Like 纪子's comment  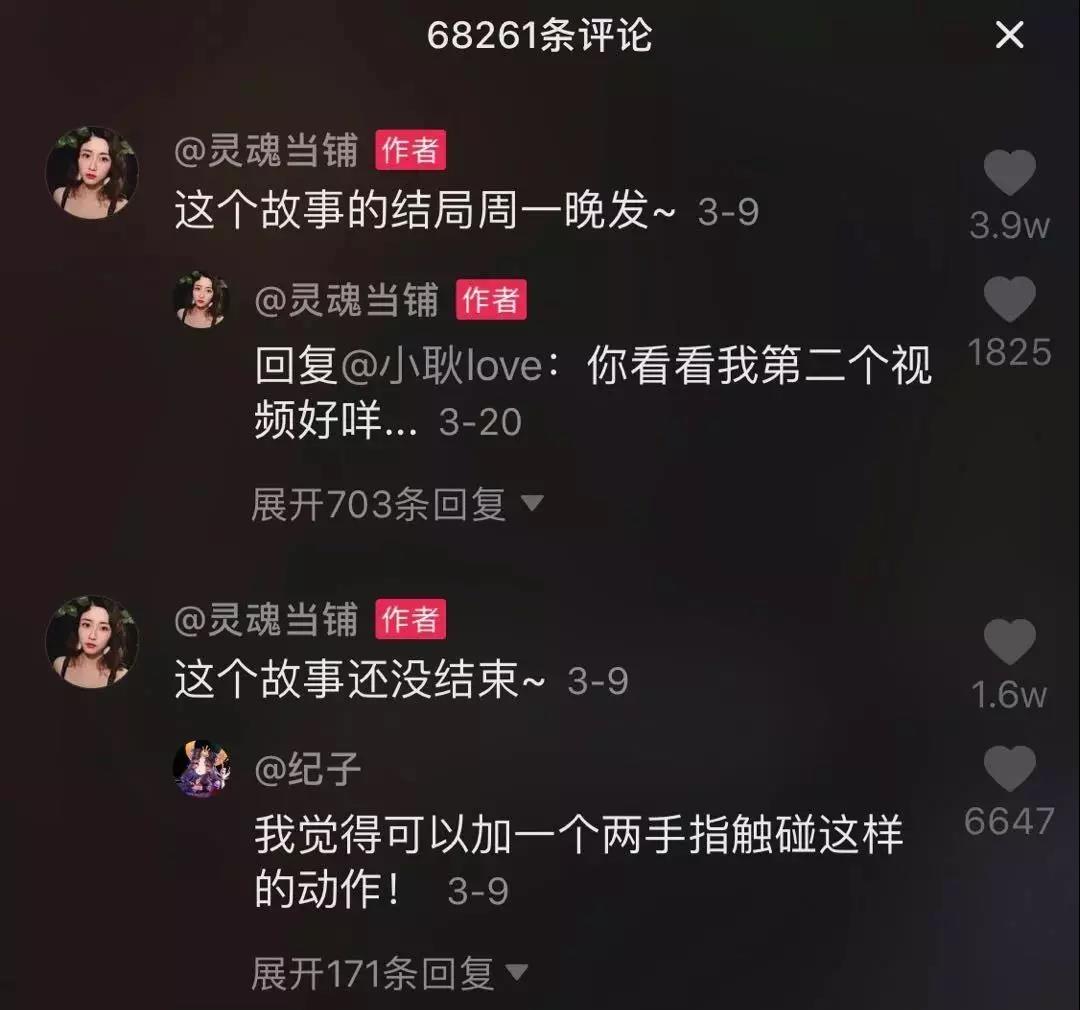1009,770
